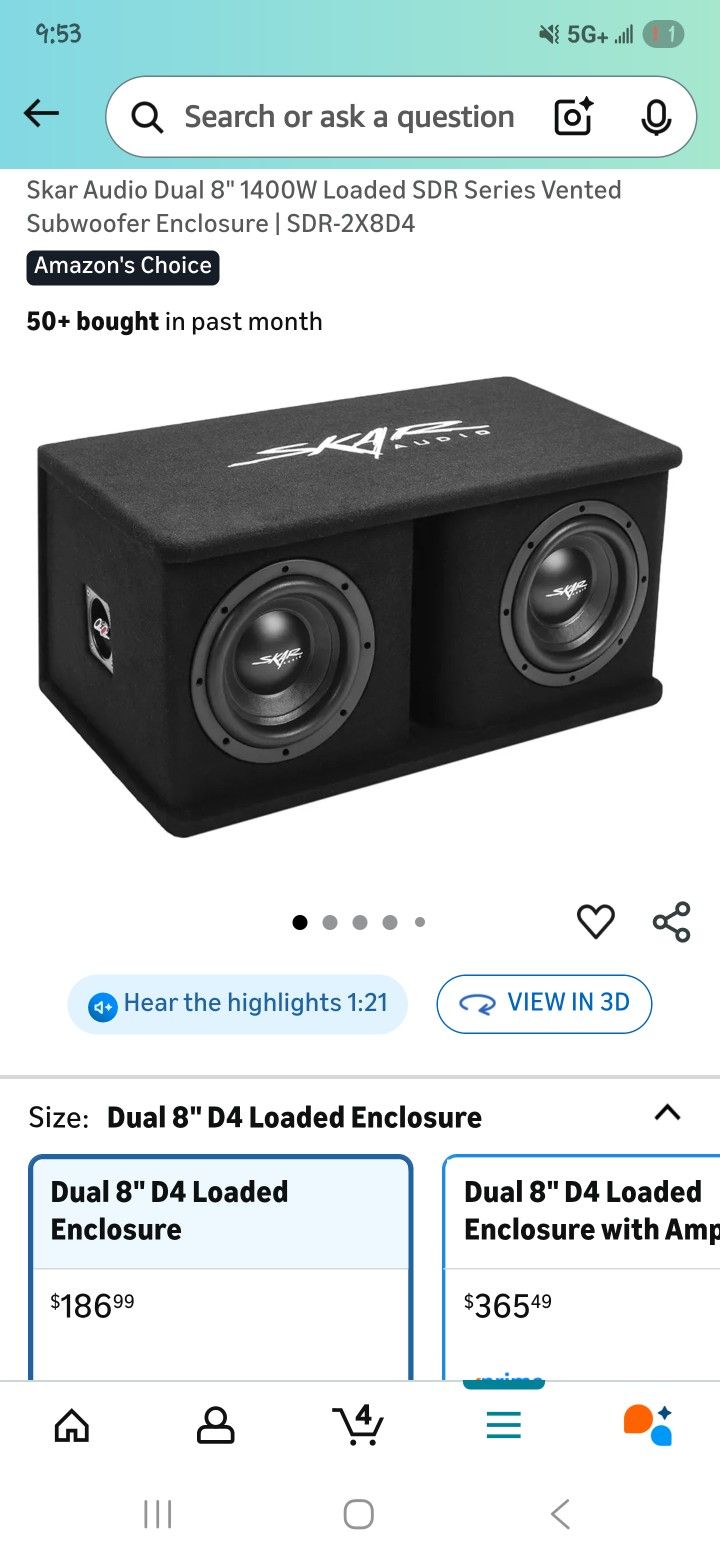Play Hear the highlights audio
The image size is (720, 1560).
click(x=238, y=1004)
